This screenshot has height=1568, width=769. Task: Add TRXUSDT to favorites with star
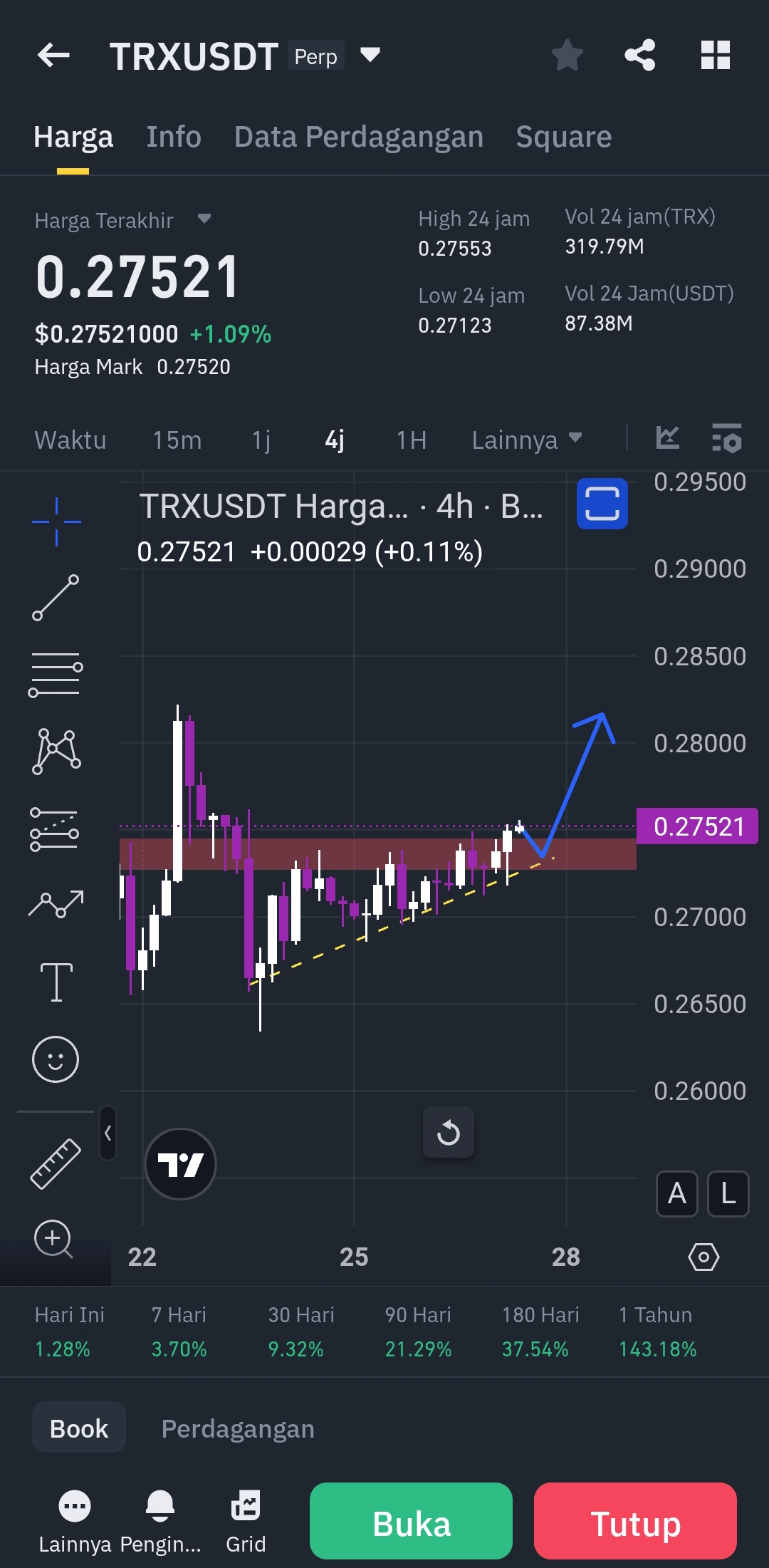click(x=567, y=55)
